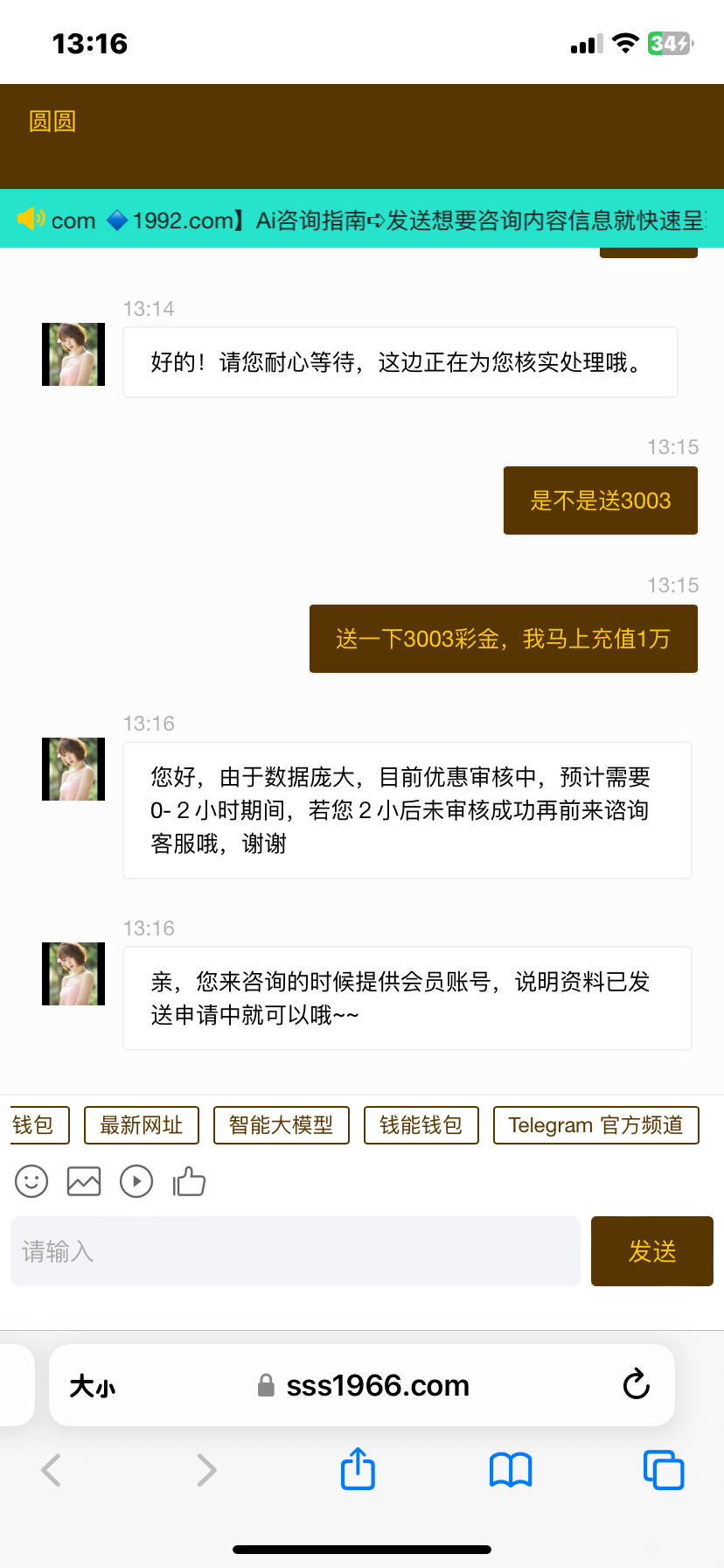Focus the 请输入 message field
Image resolution: width=724 pixels, height=1568 pixels.
click(296, 1251)
